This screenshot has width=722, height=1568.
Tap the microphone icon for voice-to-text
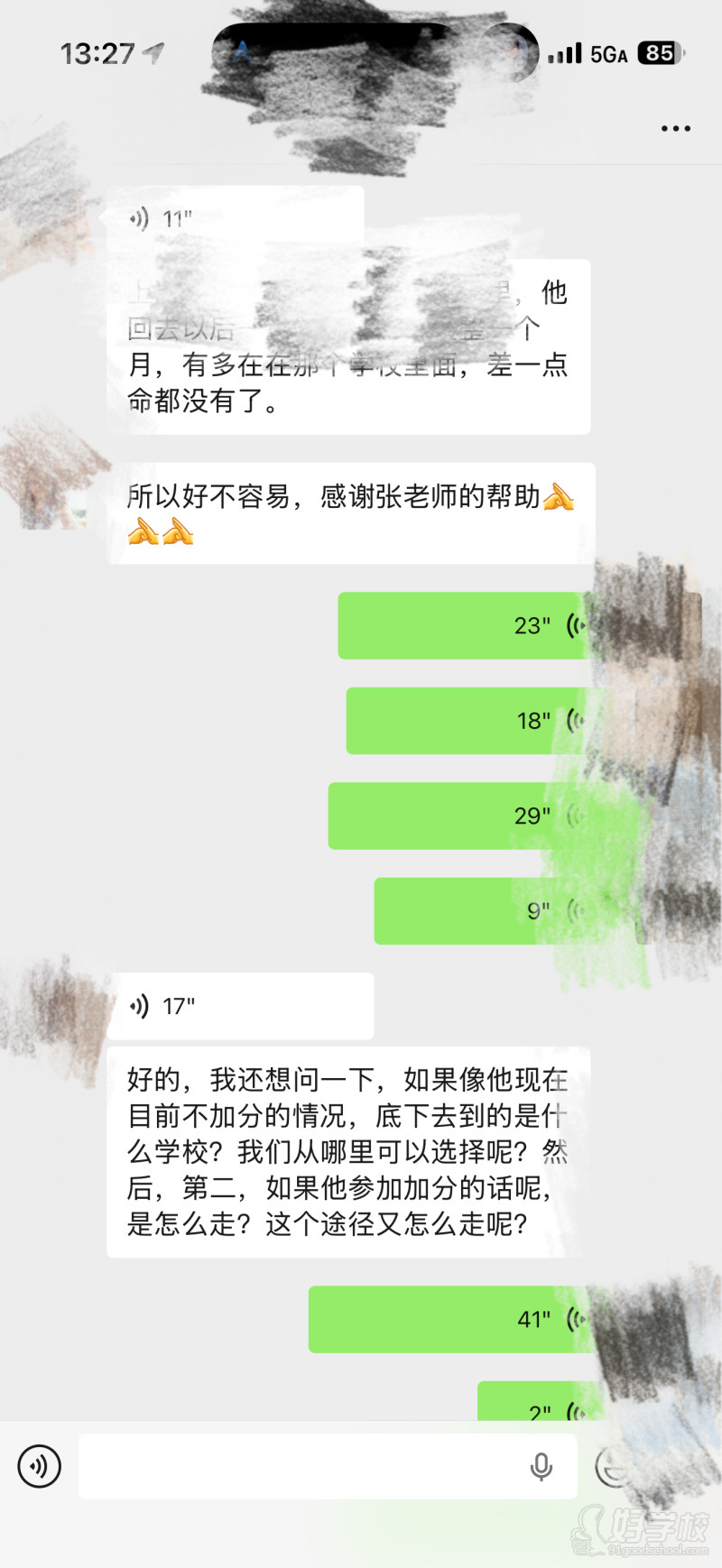pos(541,1467)
